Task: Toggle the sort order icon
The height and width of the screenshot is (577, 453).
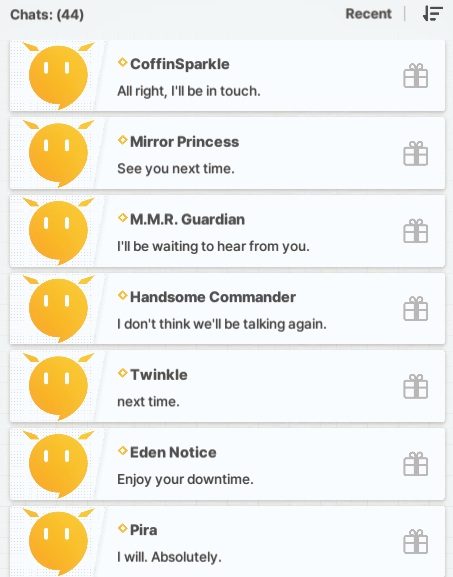Action: tap(433, 14)
